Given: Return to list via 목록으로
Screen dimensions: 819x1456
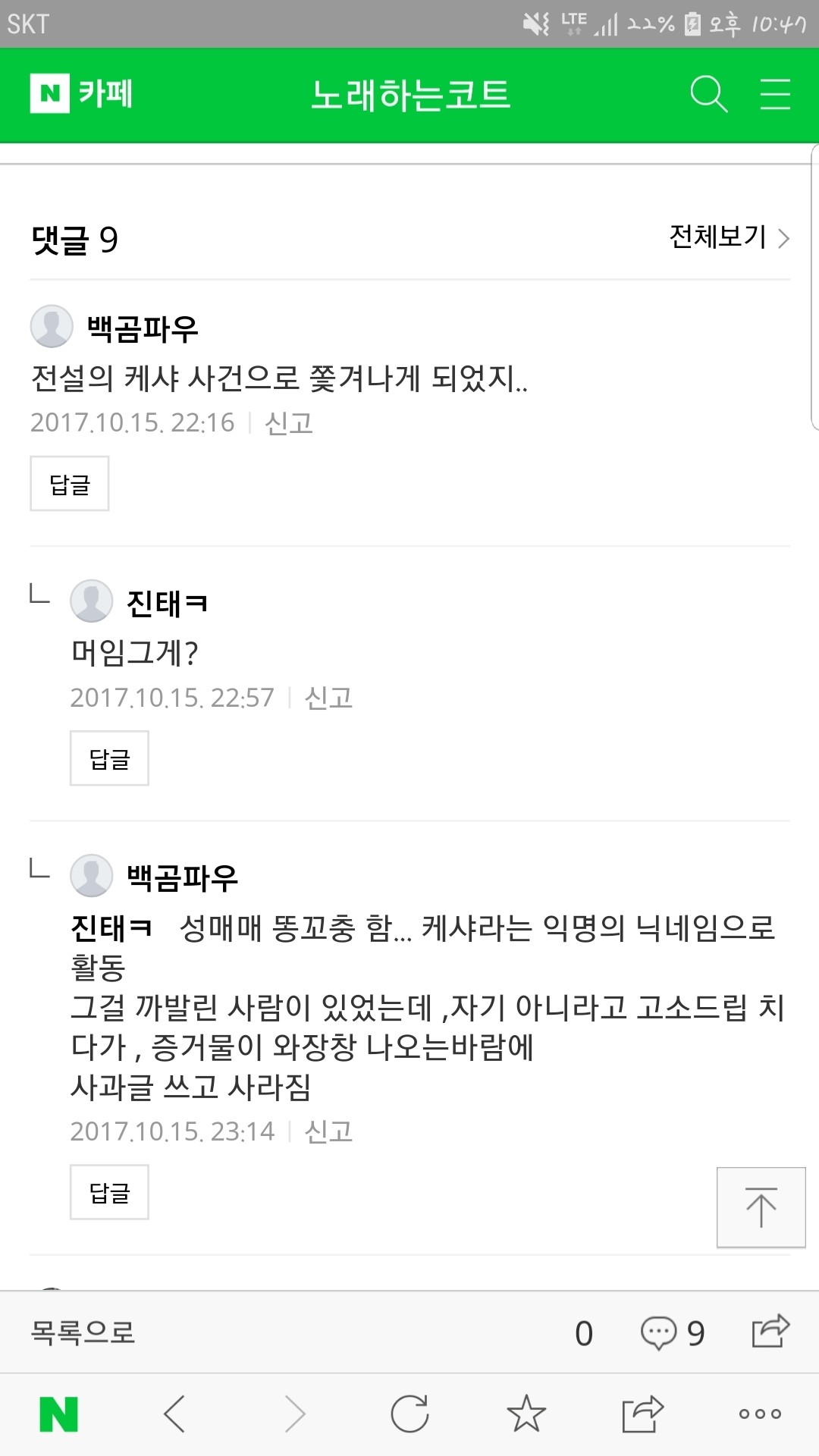Looking at the screenshot, I should click(82, 1331).
